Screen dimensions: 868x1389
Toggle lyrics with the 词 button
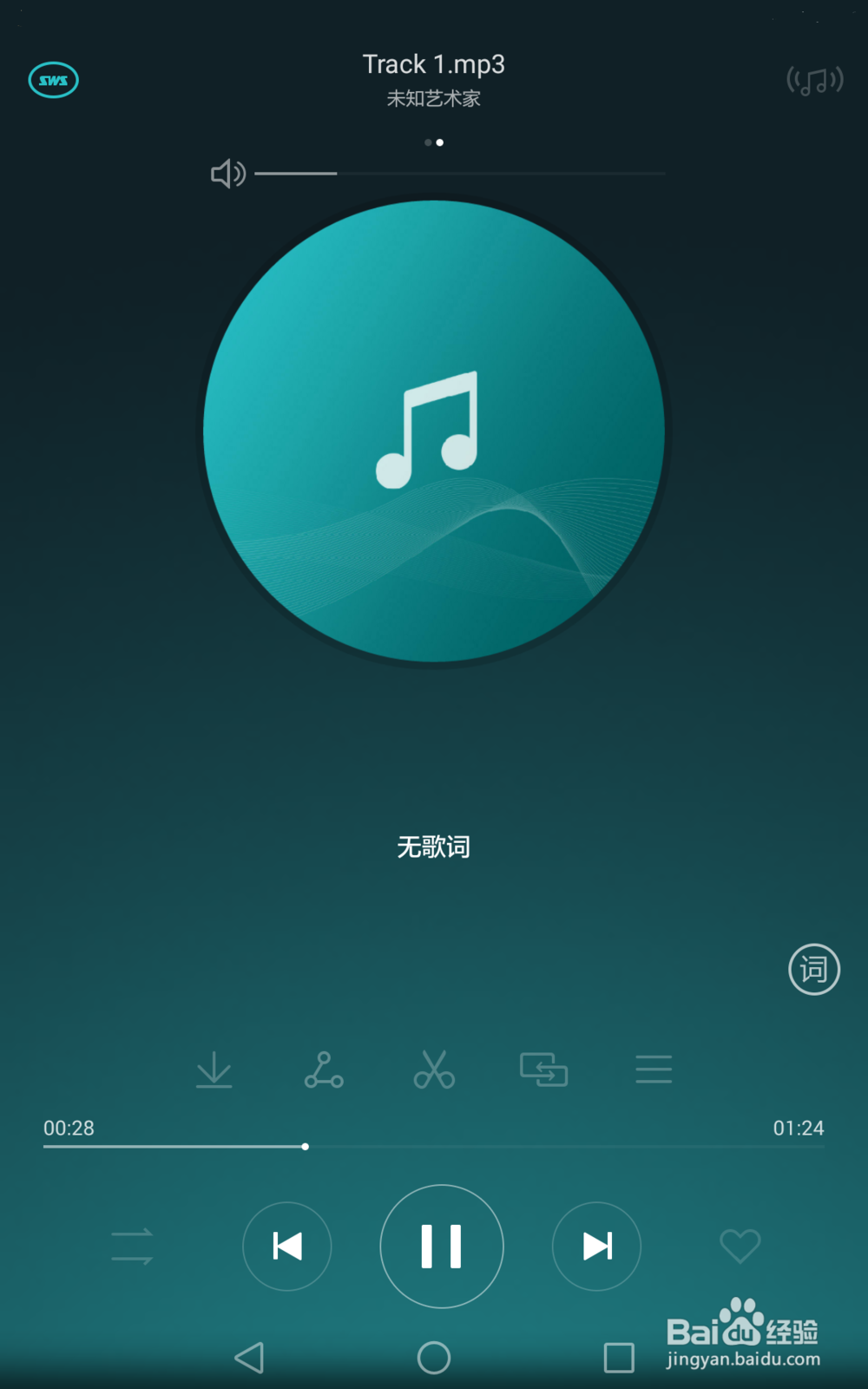click(812, 969)
